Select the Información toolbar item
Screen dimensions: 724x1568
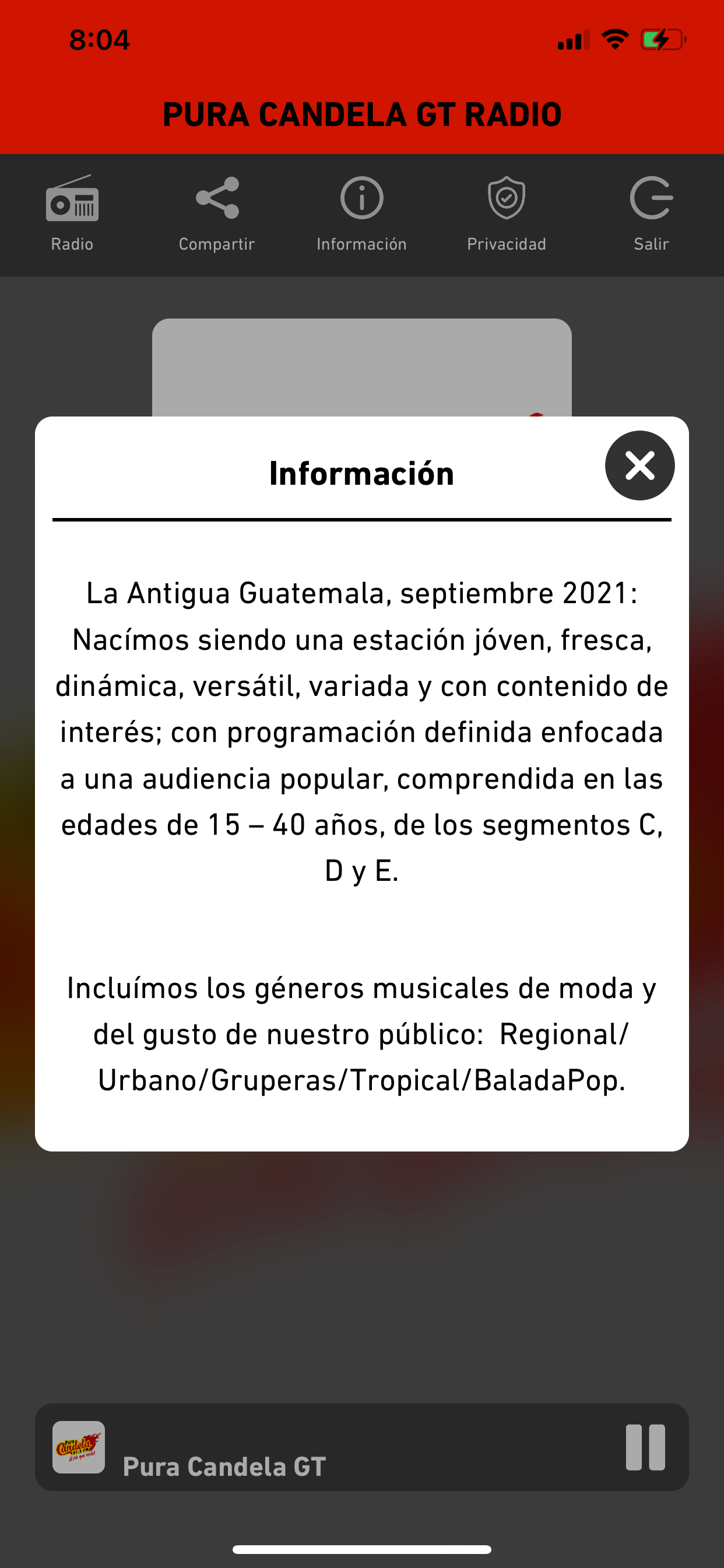361,213
